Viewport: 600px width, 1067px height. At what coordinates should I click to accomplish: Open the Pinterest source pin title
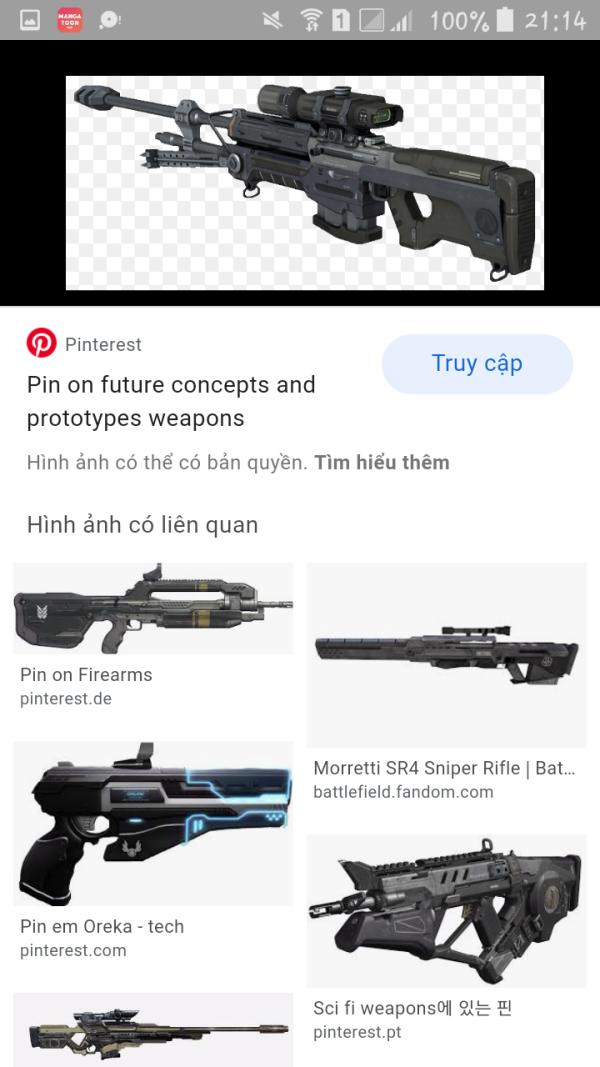[x=171, y=401]
